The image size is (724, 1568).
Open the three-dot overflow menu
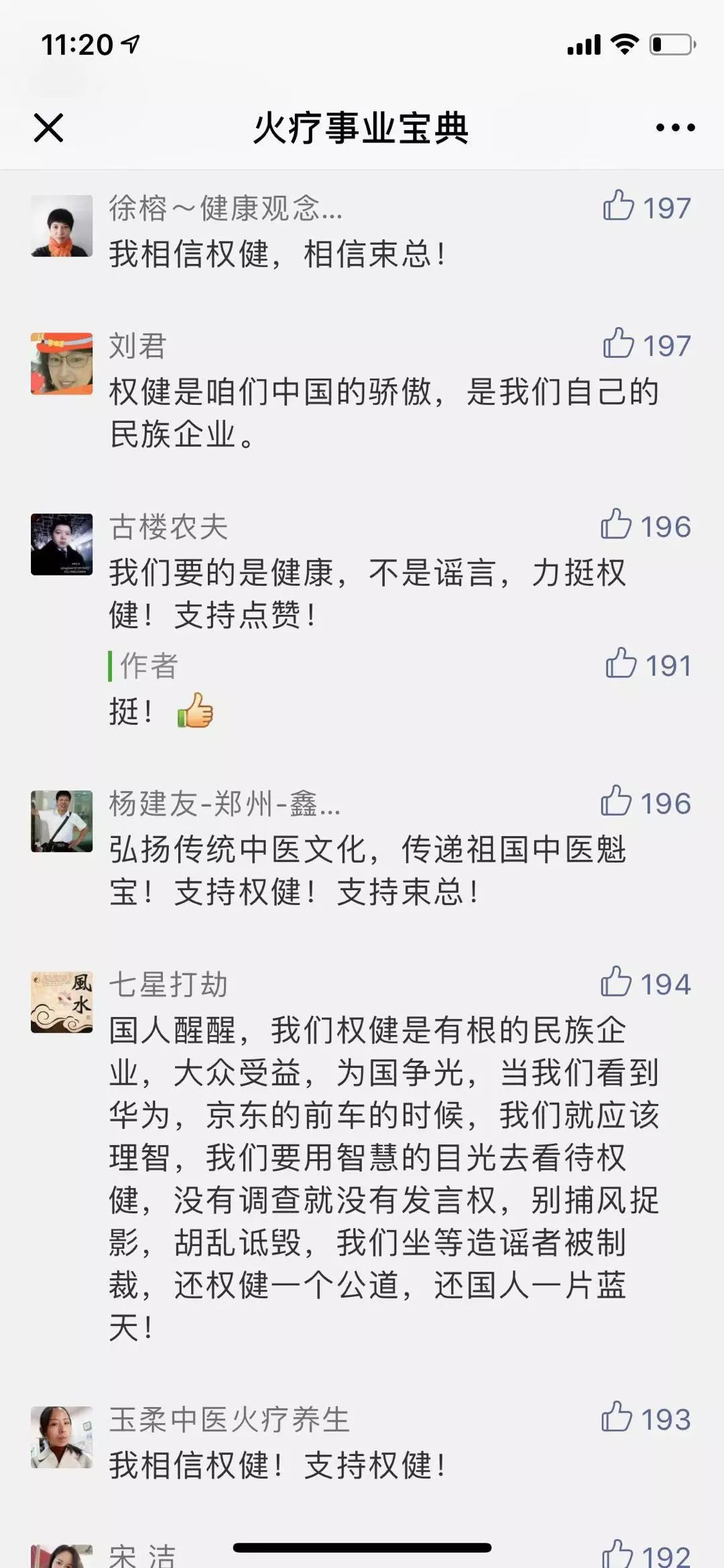(x=675, y=127)
